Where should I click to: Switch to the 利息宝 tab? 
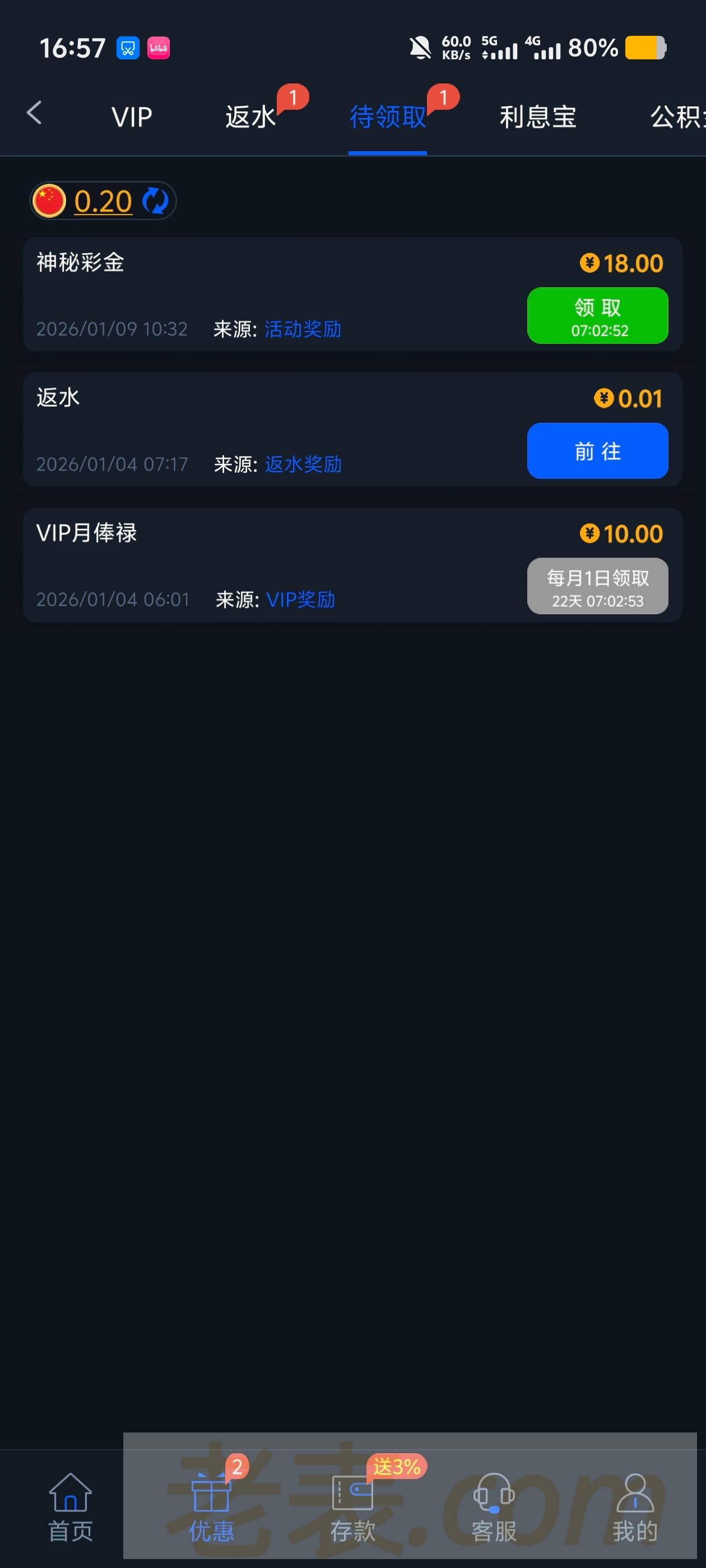click(x=537, y=117)
